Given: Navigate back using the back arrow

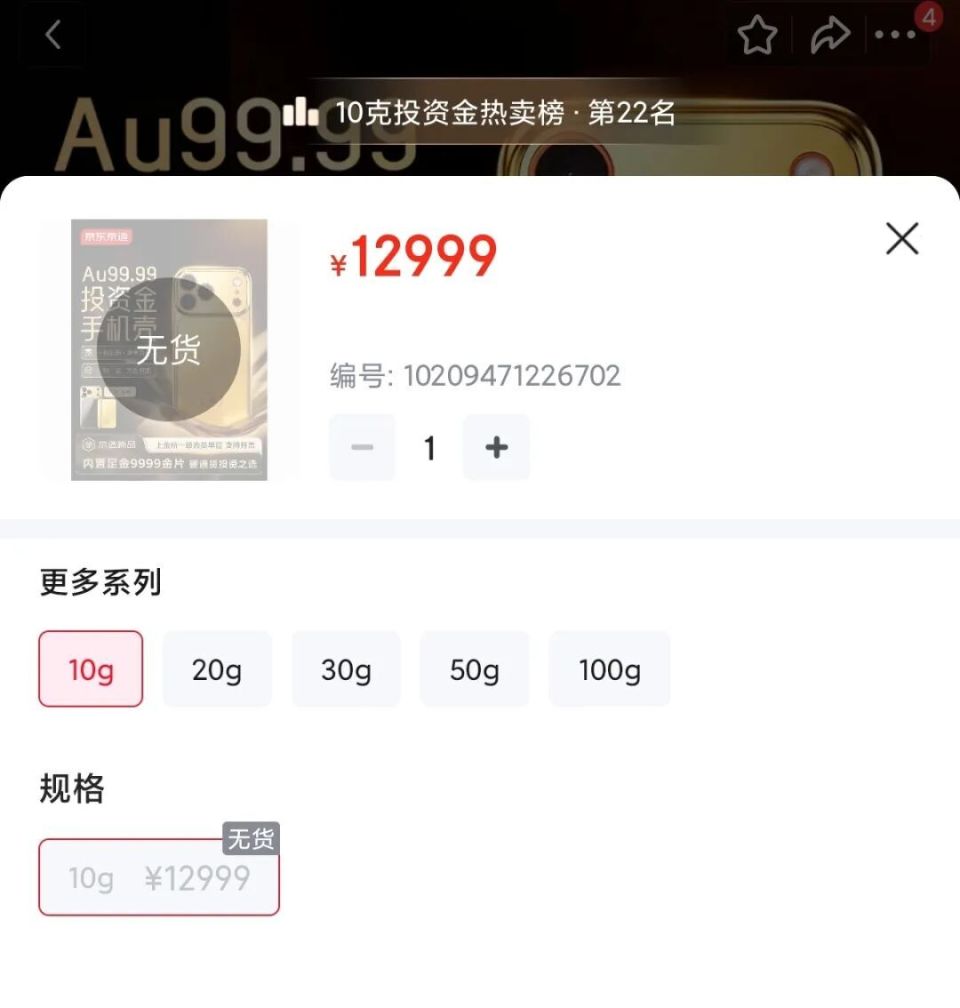Looking at the screenshot, I should click(x=52, y=35).
